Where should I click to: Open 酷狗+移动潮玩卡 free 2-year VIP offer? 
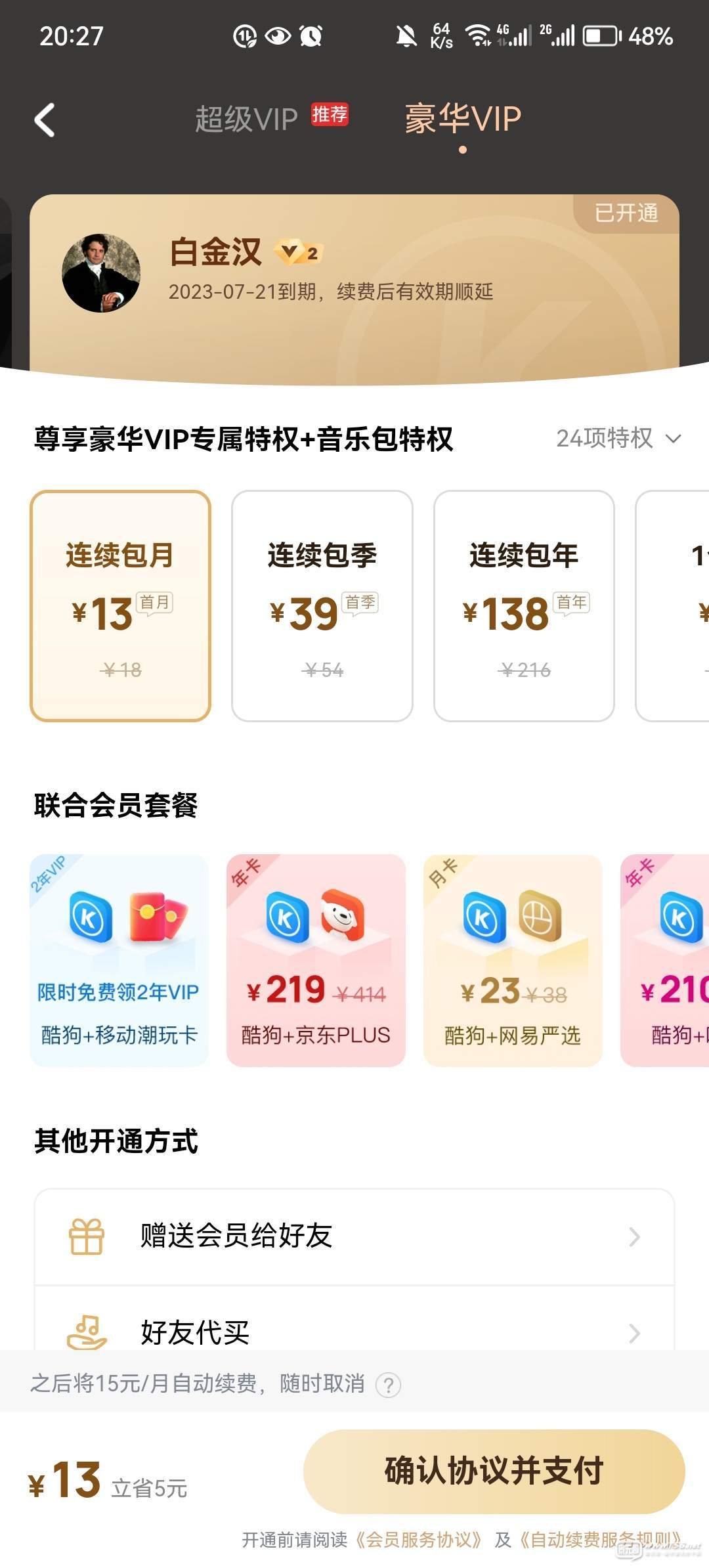[119, 960]
